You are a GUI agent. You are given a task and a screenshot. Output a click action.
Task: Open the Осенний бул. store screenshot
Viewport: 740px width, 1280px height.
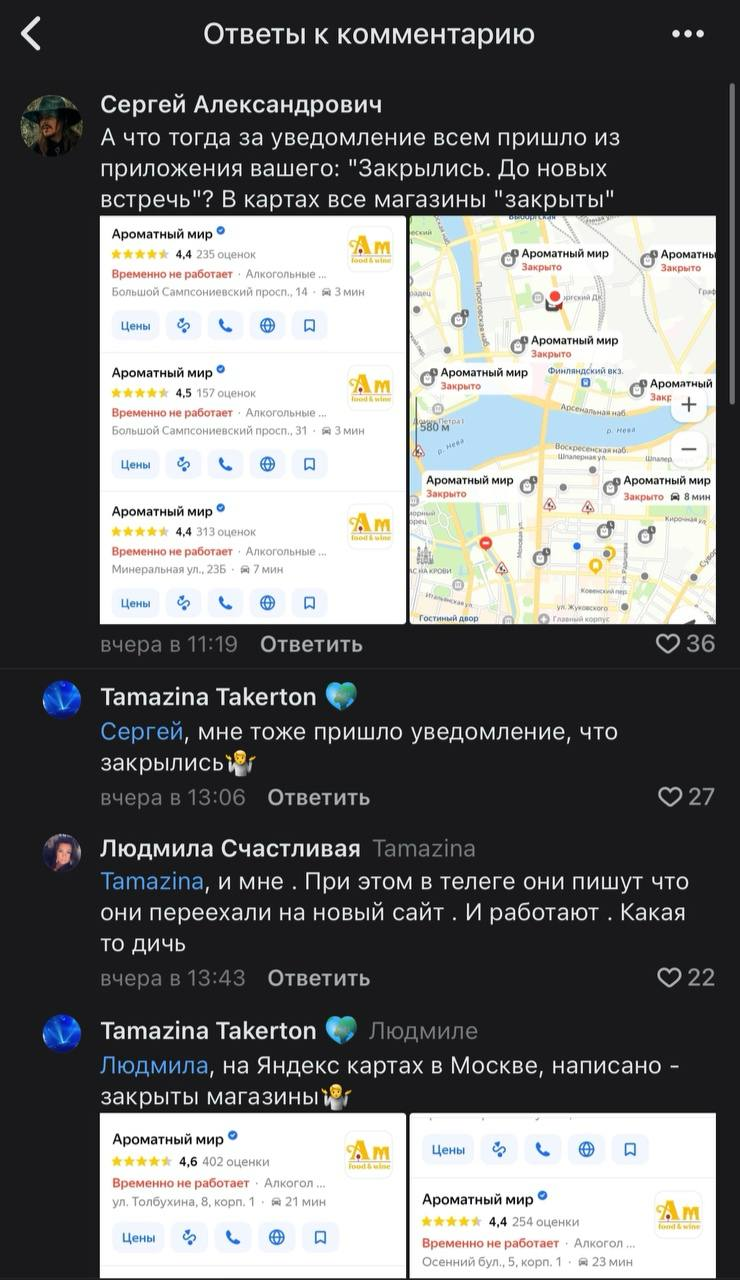pyautogui.click(x=563, y=1195)
